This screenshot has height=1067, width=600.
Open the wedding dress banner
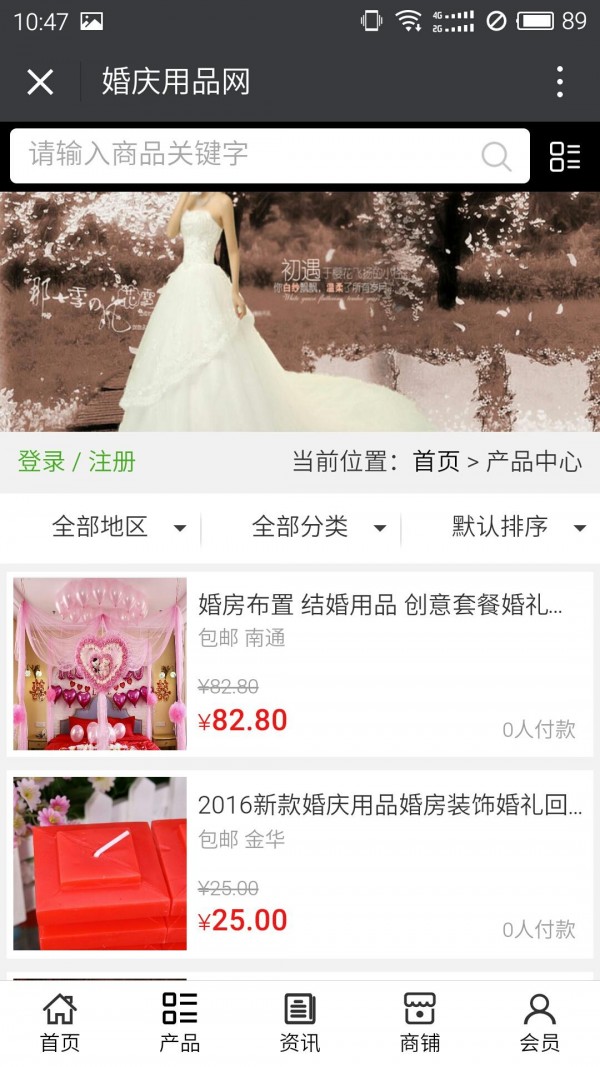tap(300, 312)
